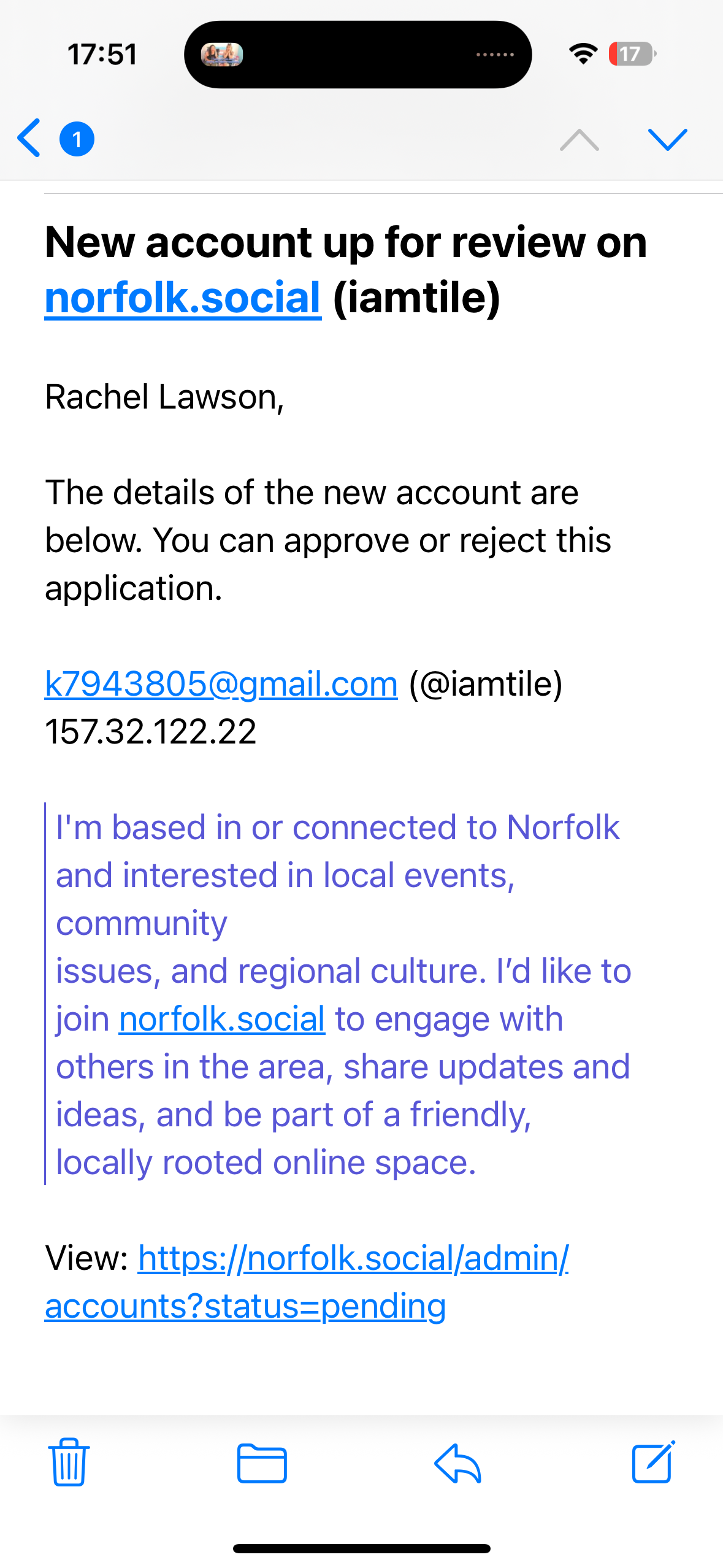This screenshot has height=1568, width=723.
Task: Tap the k7943805@gmail.com email address
Action: (221, 683)
